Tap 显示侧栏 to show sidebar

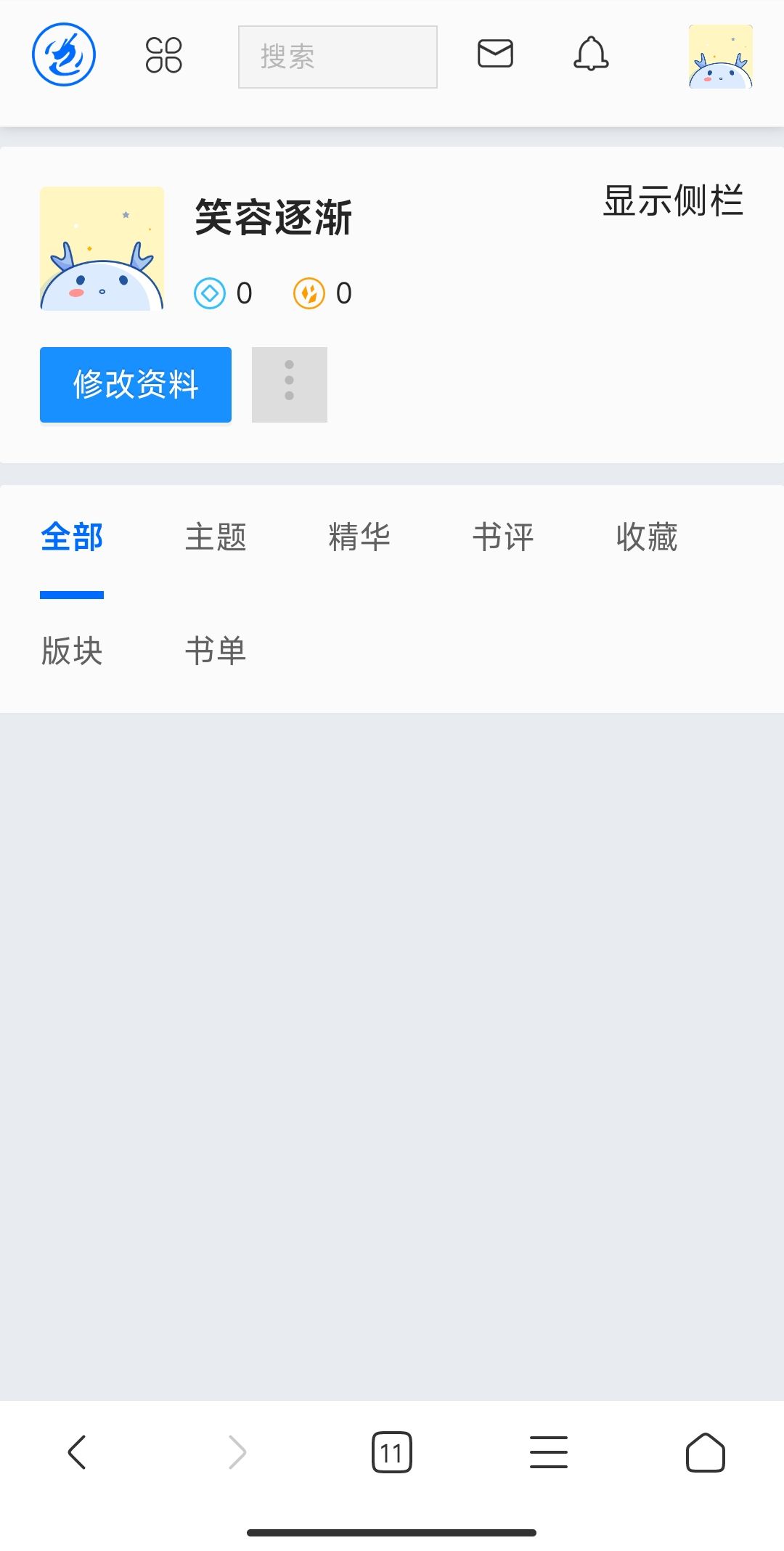tap(673, 200)
